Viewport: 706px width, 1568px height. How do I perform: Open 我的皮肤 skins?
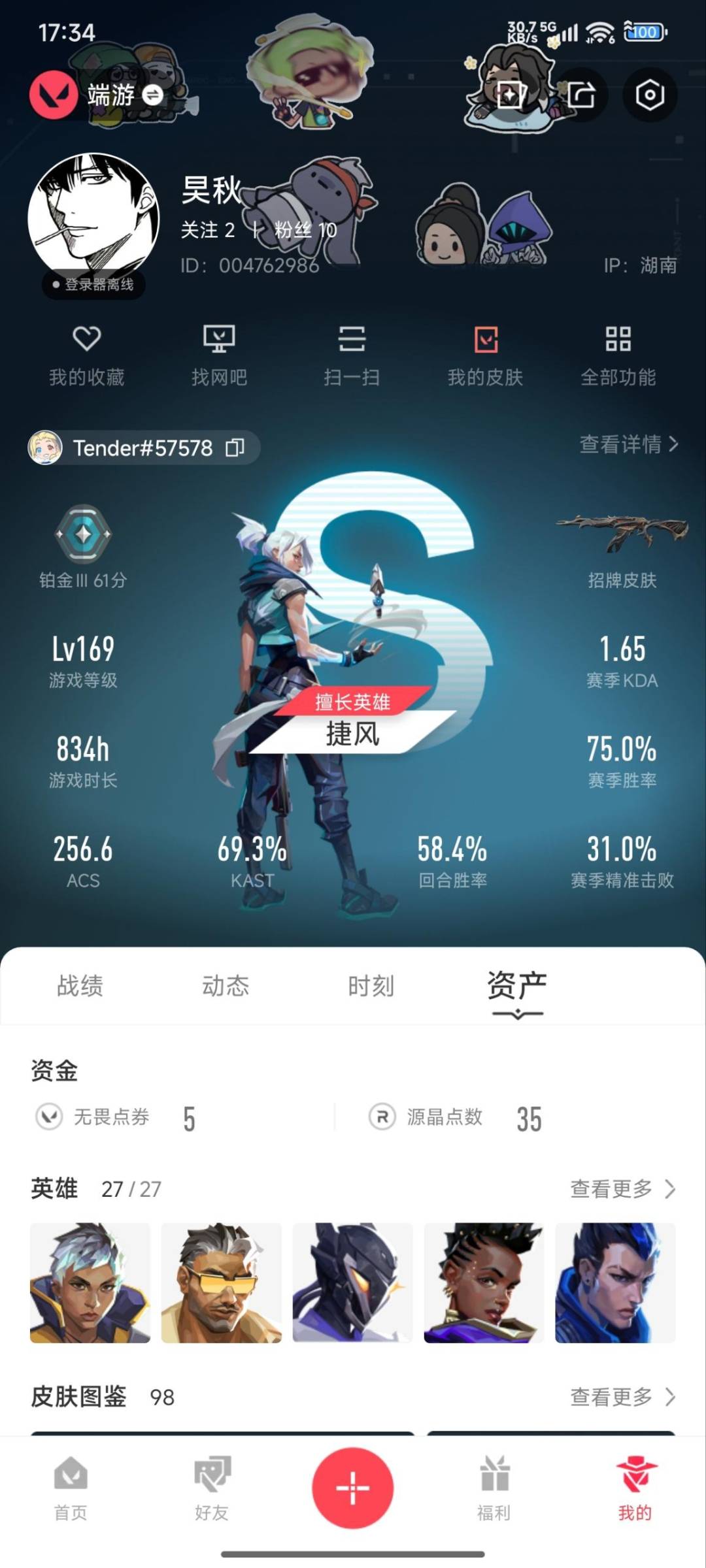(485, 356)
